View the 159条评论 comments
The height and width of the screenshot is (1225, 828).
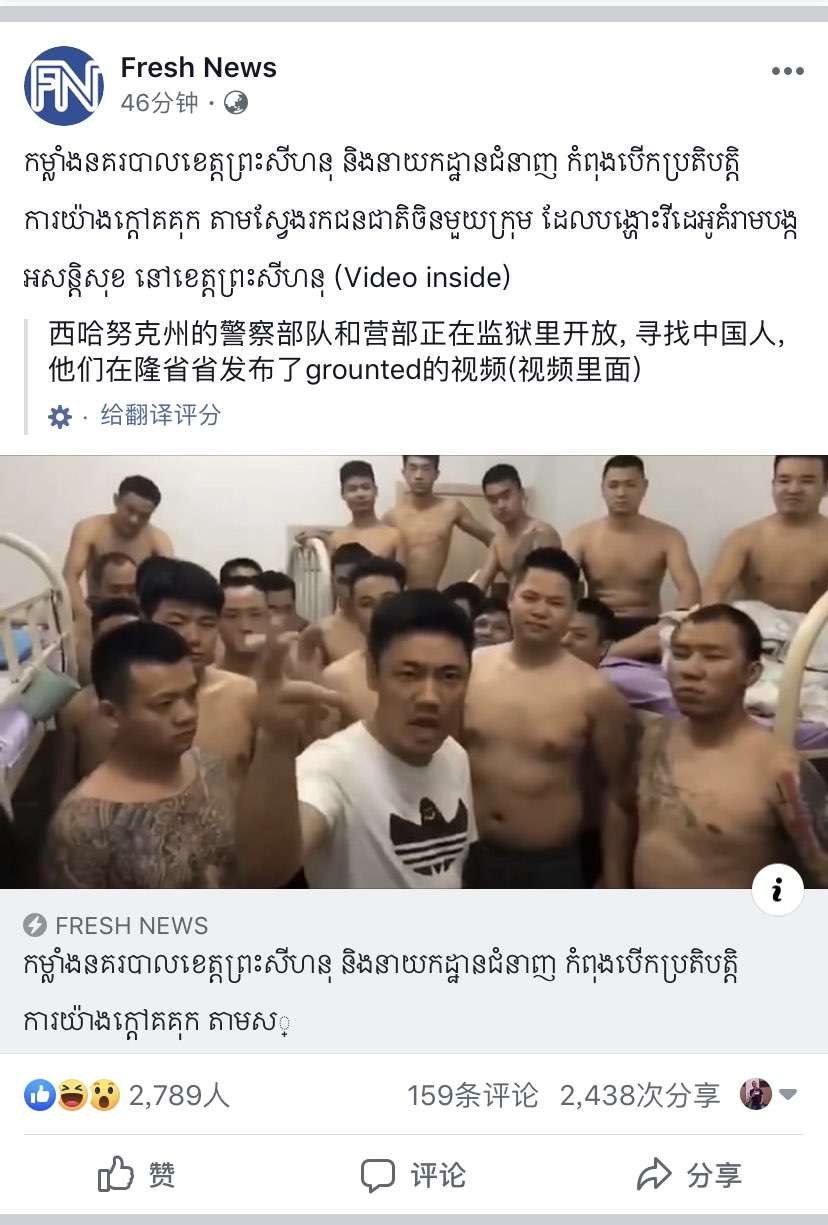[472, 1095]
